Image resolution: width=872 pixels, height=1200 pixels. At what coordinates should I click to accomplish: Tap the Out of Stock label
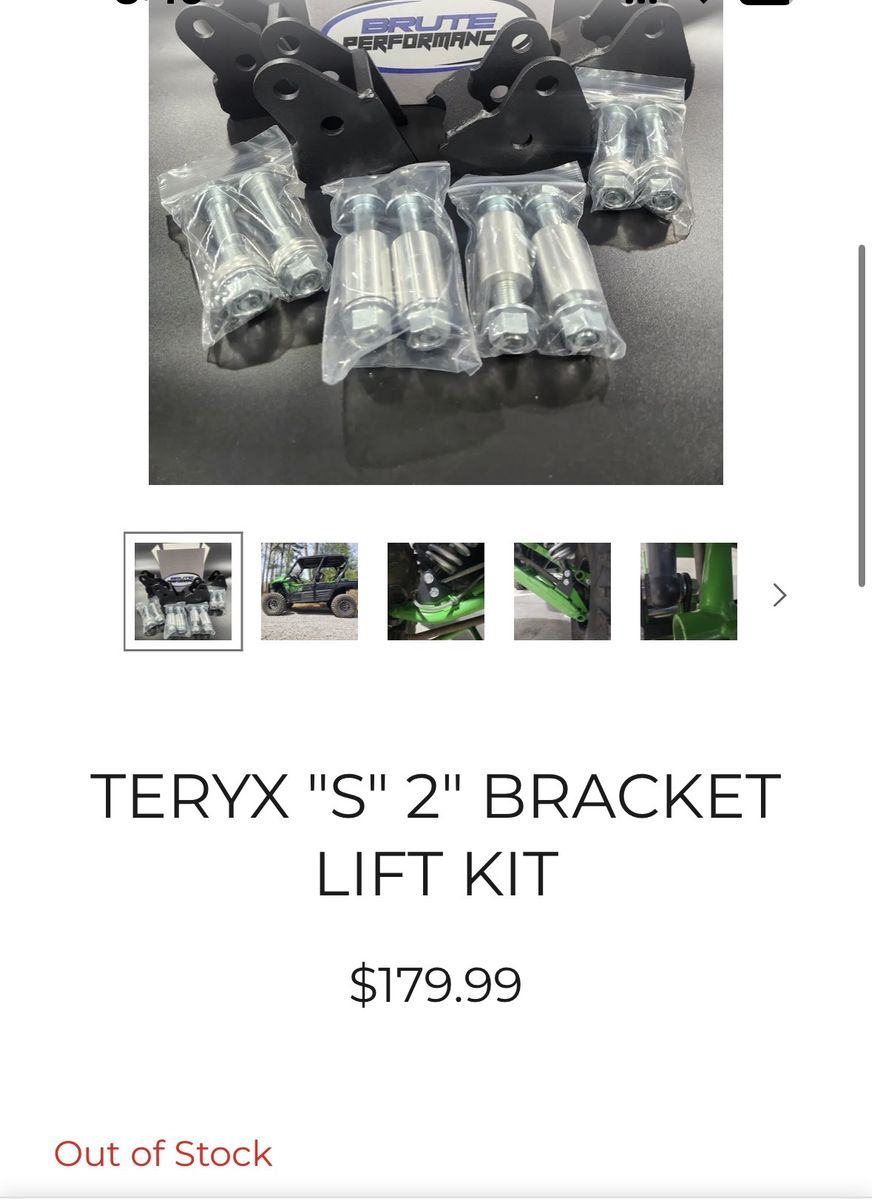point(161,1152)
